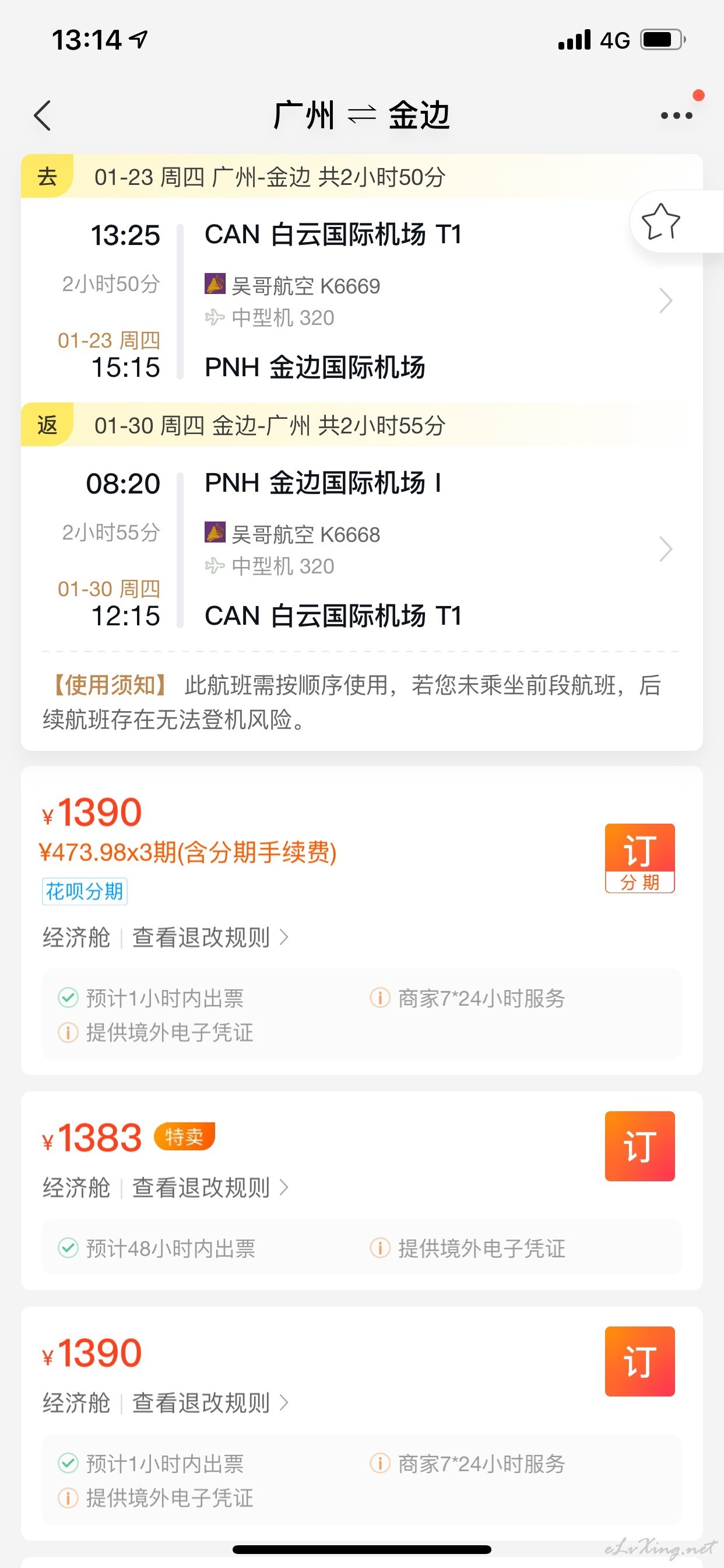Book the ¥1390 installment fare (订 分期)
Screen dimensions: 724x1568
tap(639, 858)
